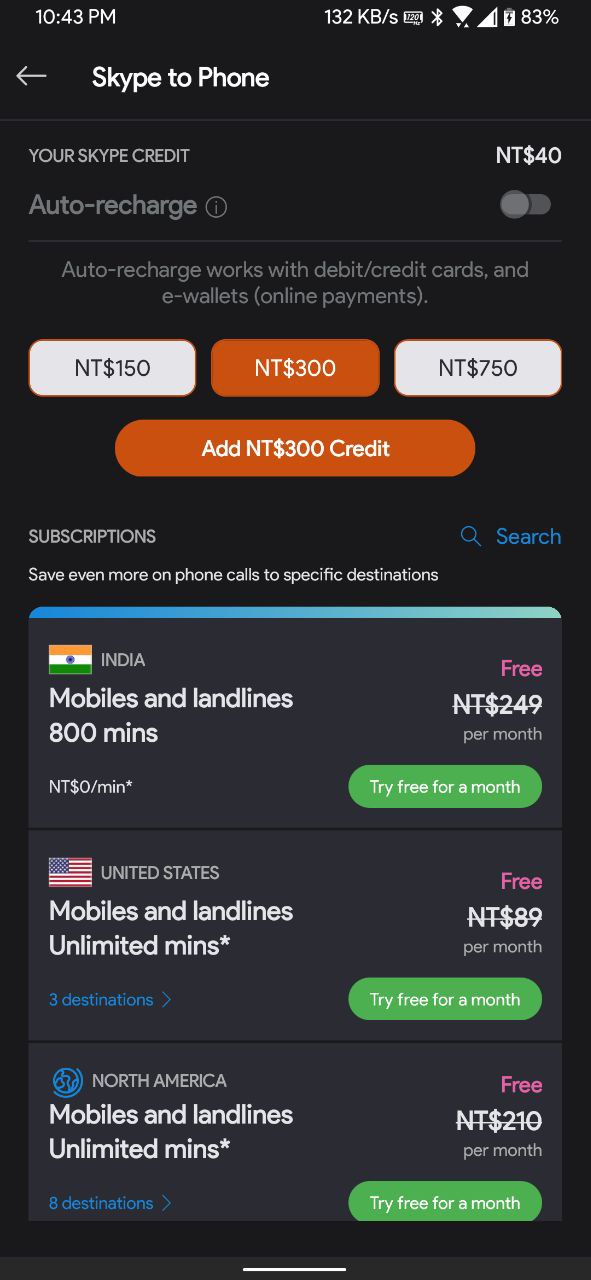
Task: Search subscriptions
Action: coord(511,536)
